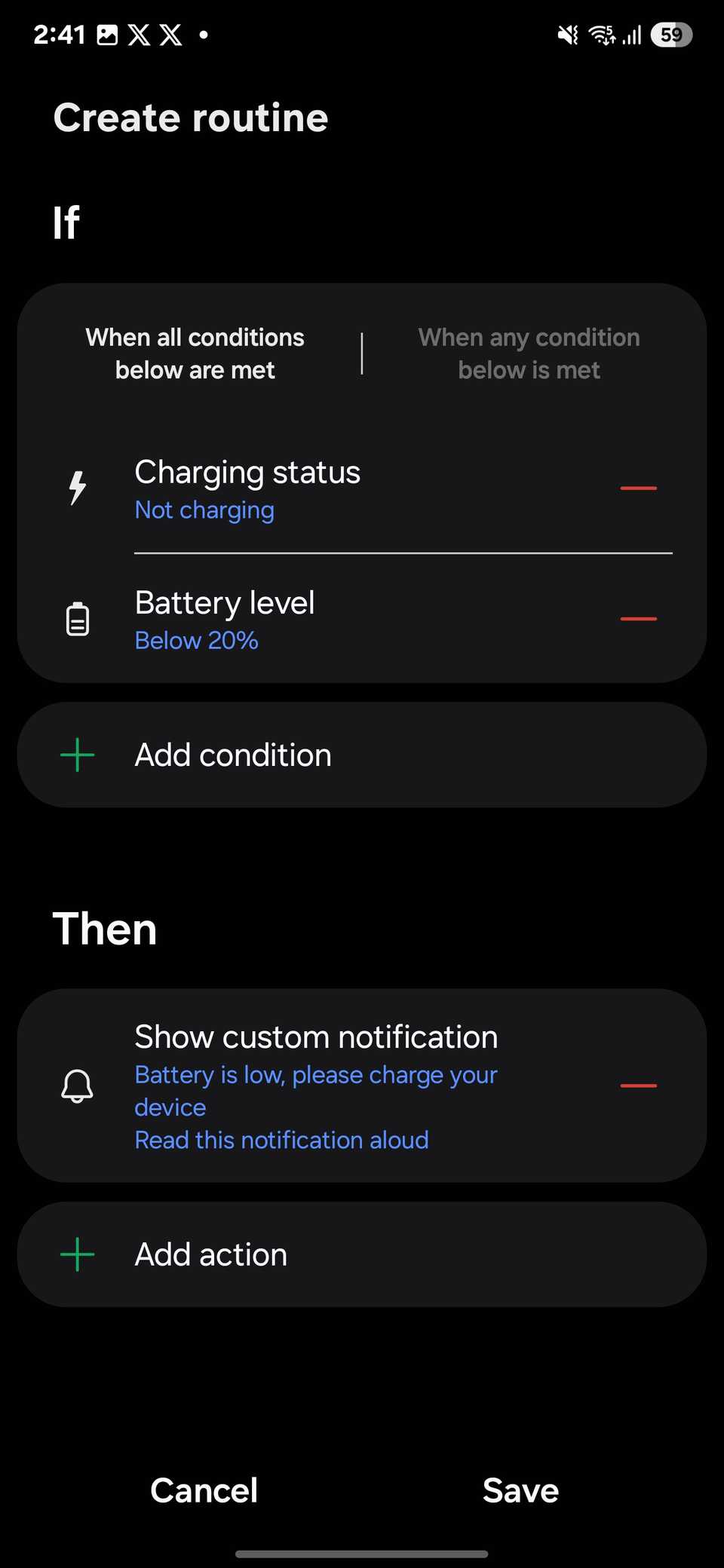The image size is (724, 1568).
Task: Open the Not charging setting
Action: (x=204, y=510)
